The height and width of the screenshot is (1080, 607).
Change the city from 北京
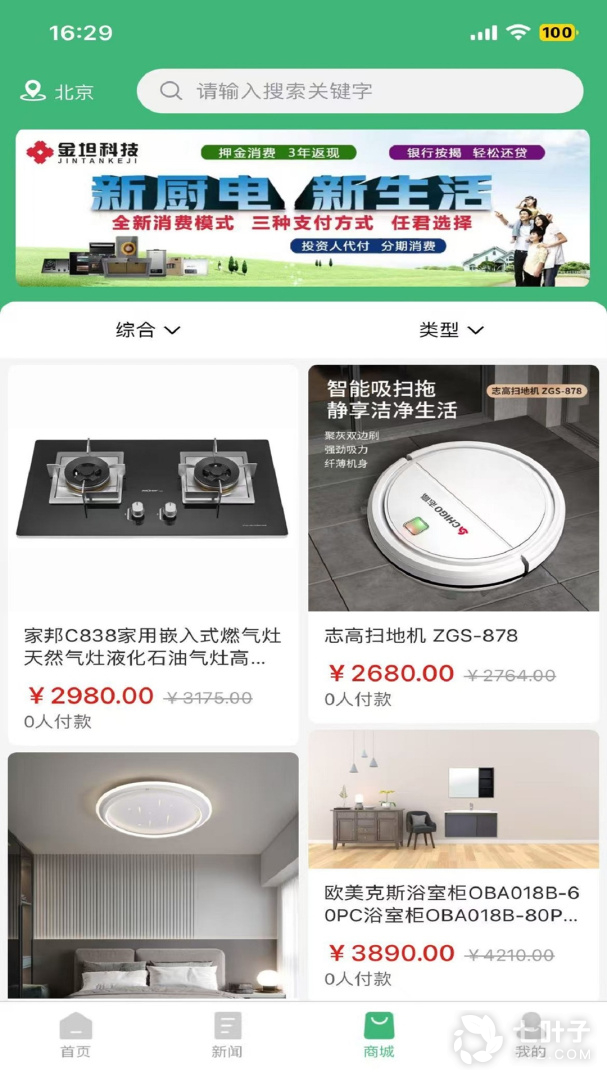tap(58, 92)
